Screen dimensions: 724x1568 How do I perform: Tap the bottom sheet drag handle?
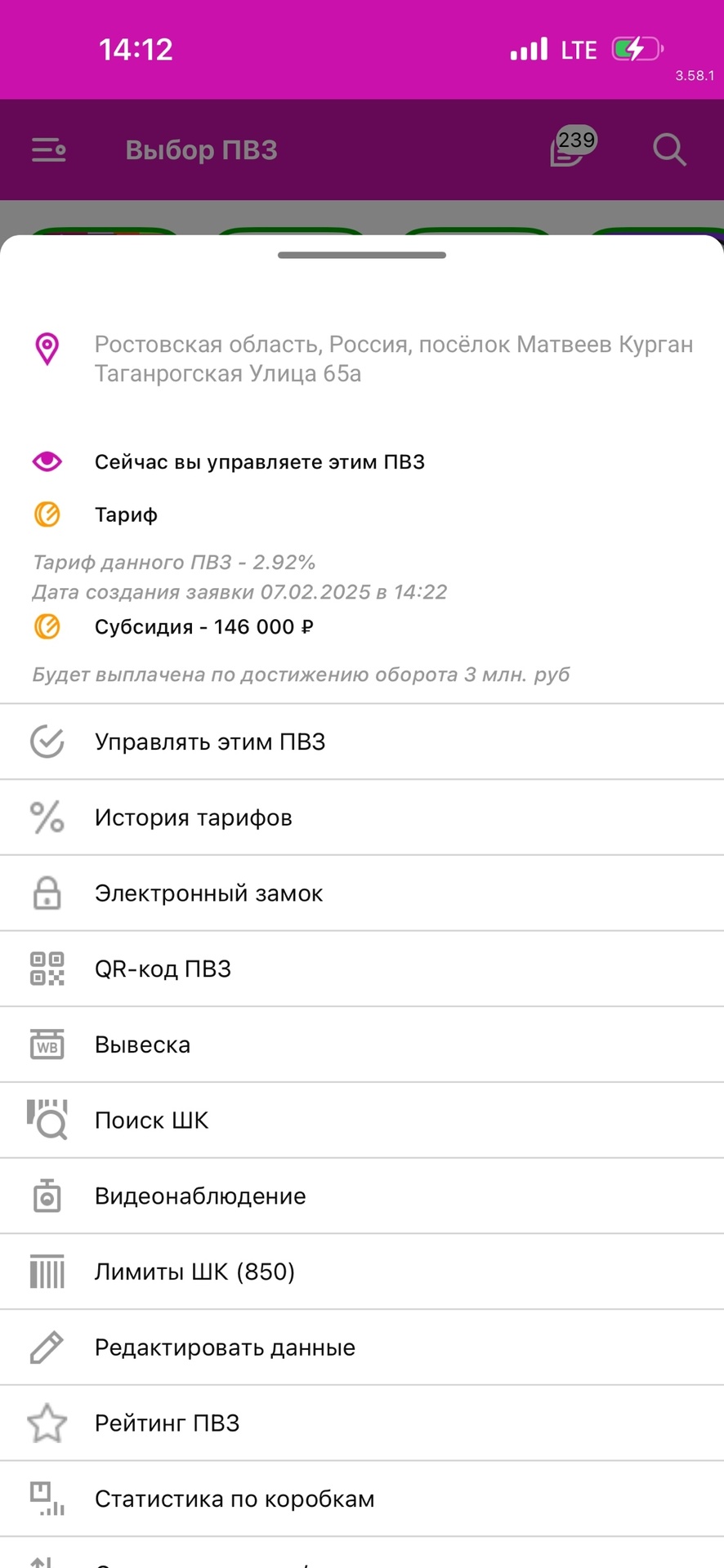tap(362, 256)
